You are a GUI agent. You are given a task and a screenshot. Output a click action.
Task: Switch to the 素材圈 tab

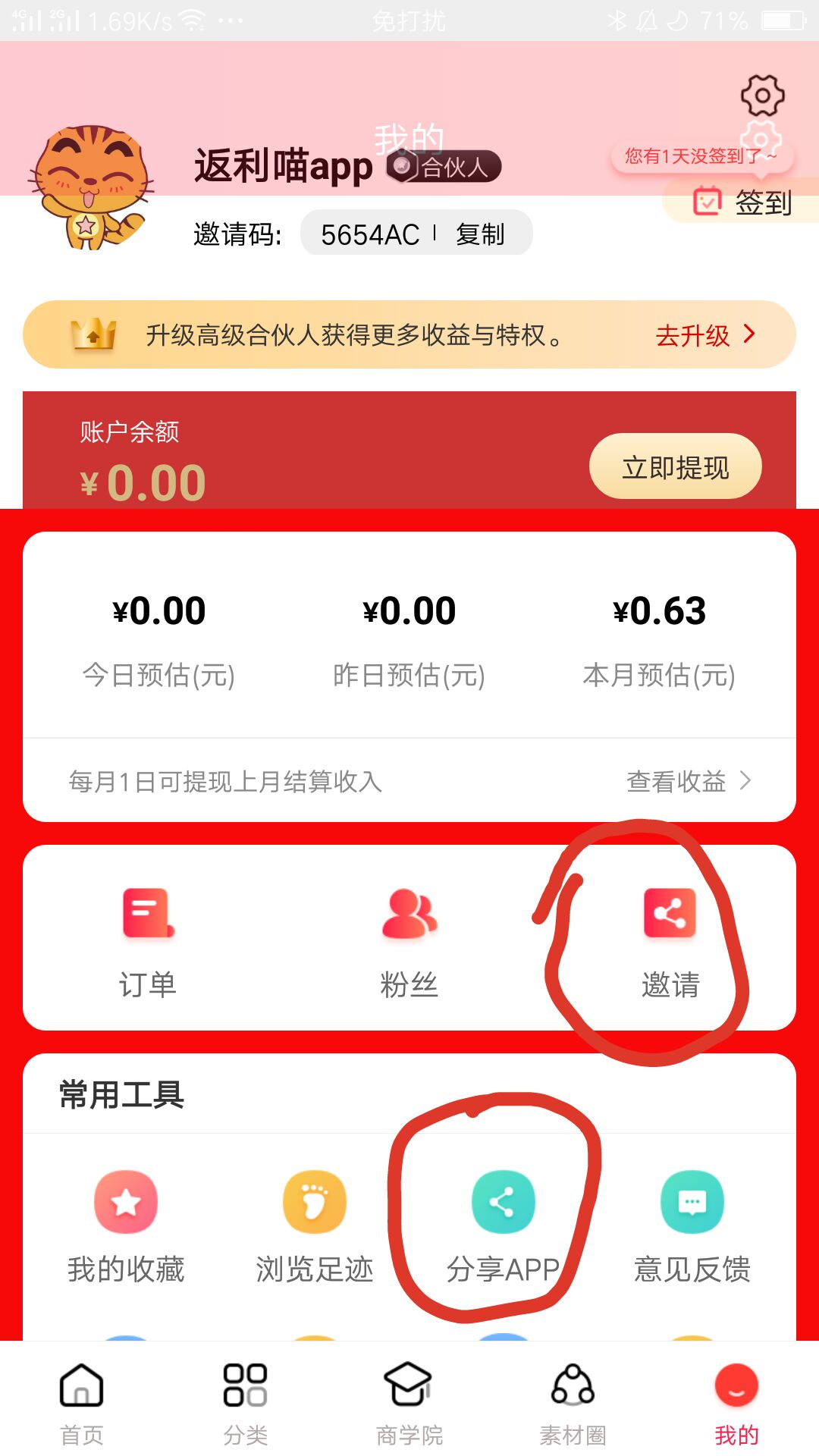click(x=573, y=1403)
